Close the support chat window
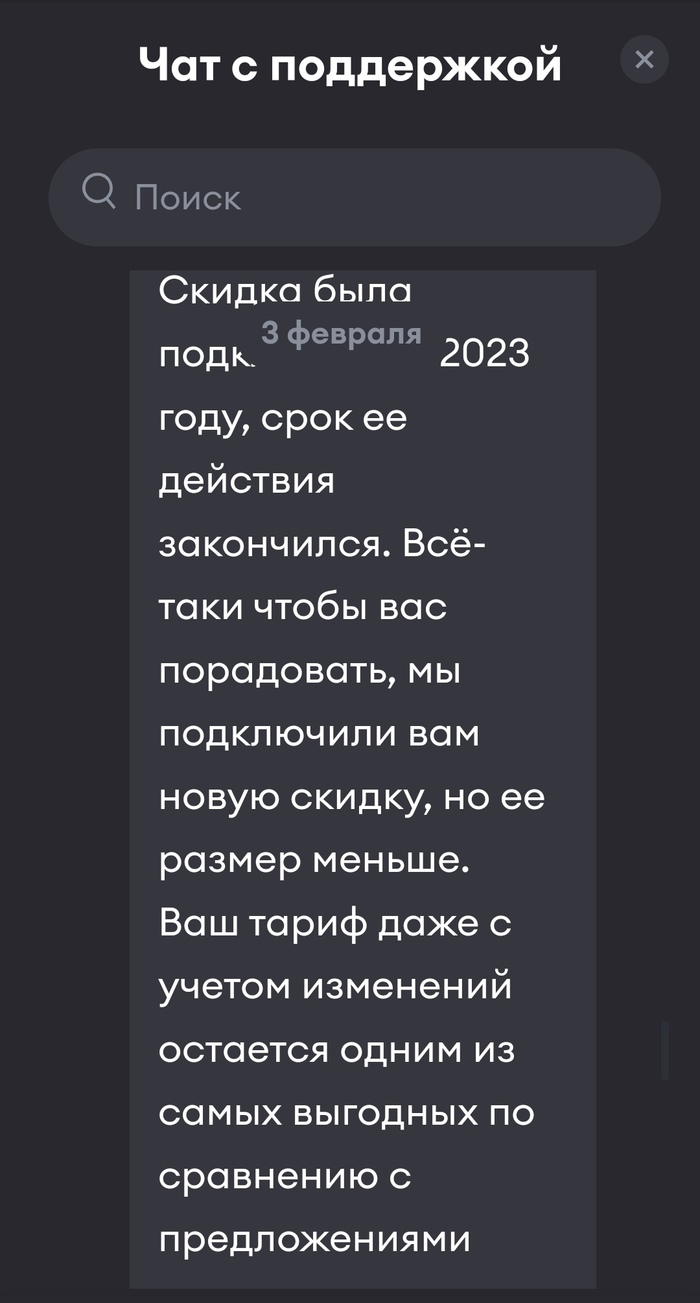The image size is (700, 1303). click(644, 60)
